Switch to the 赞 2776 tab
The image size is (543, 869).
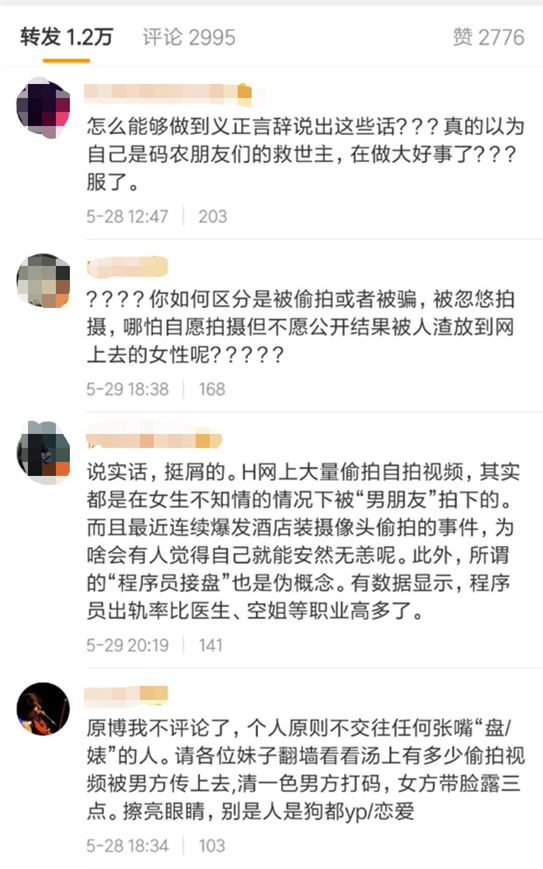[x=488, y=37]
